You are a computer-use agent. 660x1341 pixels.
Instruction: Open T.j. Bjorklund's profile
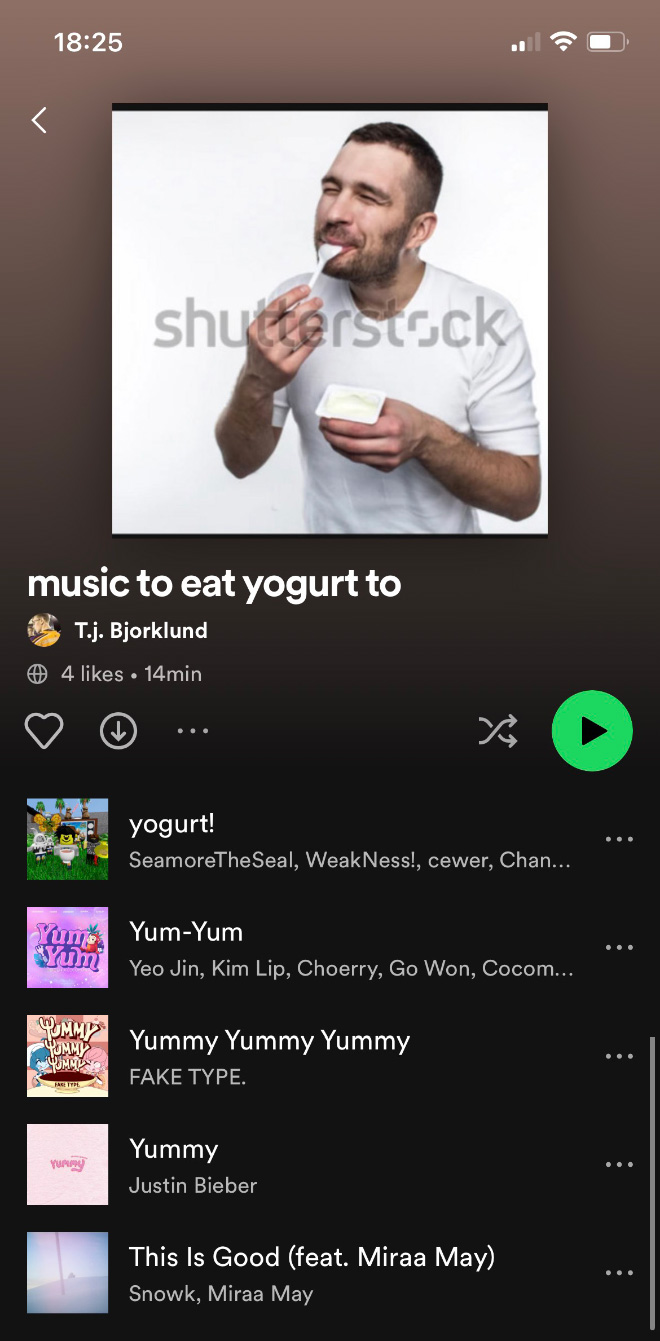pyautogui.click(x=140, y=631)
